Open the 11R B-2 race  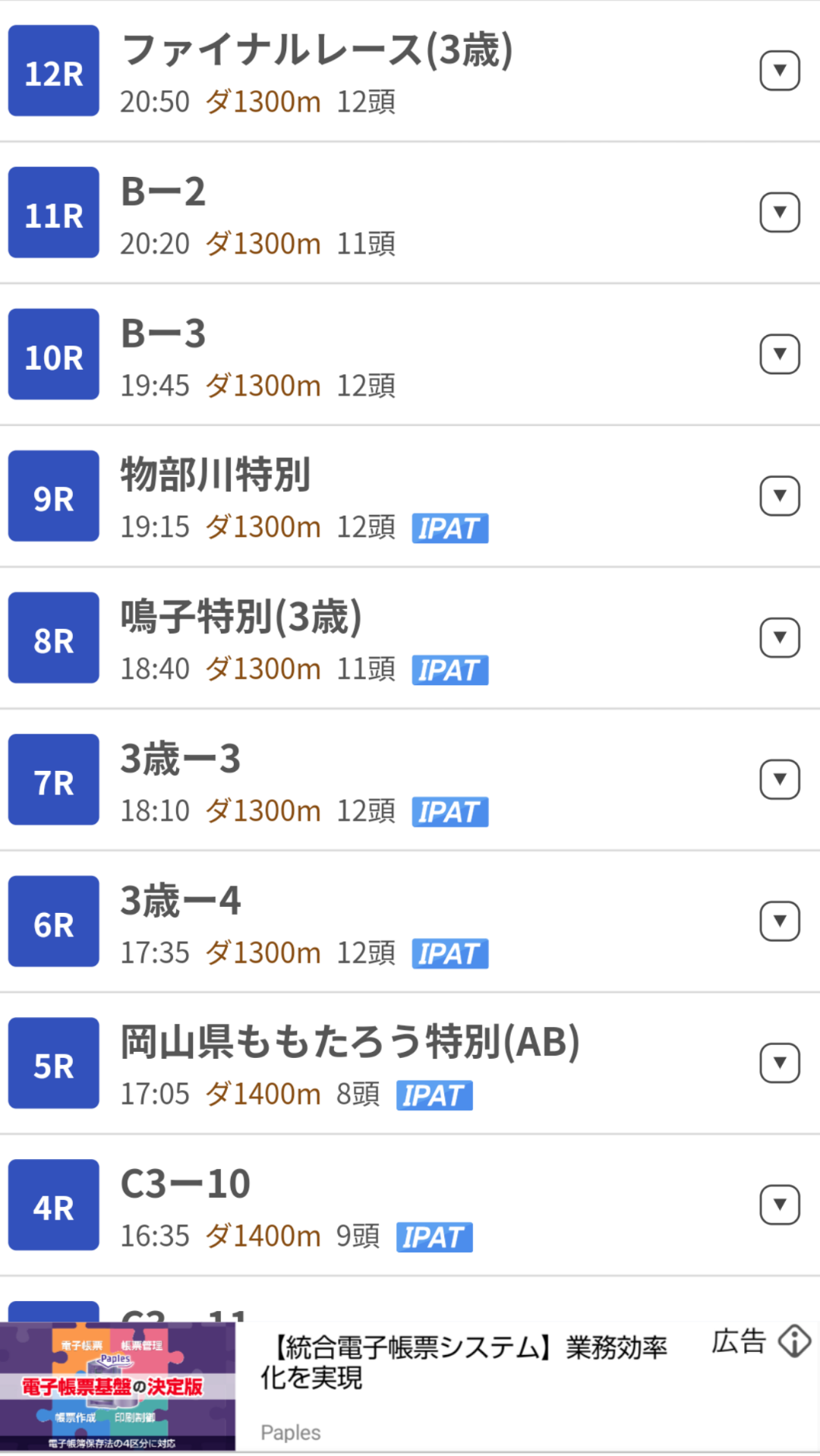point(410,213)
